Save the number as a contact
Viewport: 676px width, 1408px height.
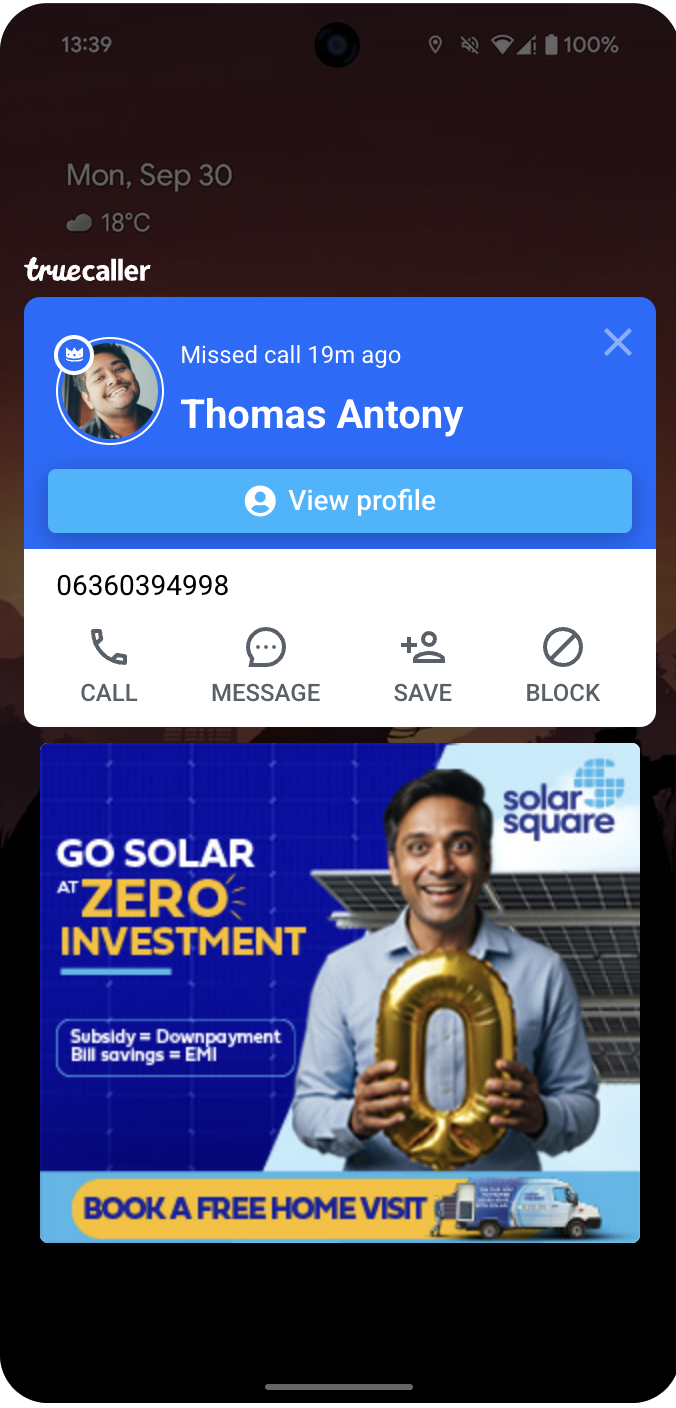pos(423,666)
